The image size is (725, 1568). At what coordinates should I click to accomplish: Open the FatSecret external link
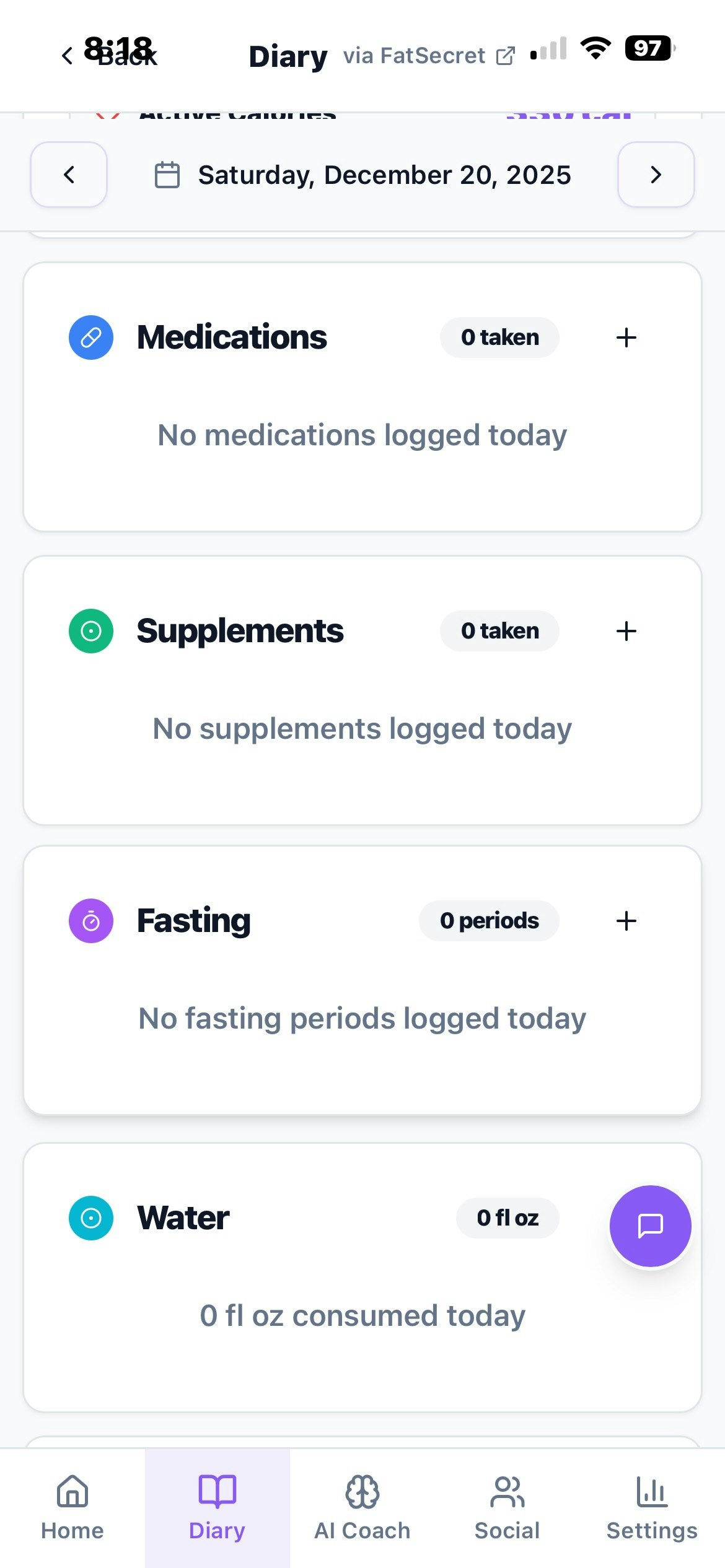(x=506, y=54)
